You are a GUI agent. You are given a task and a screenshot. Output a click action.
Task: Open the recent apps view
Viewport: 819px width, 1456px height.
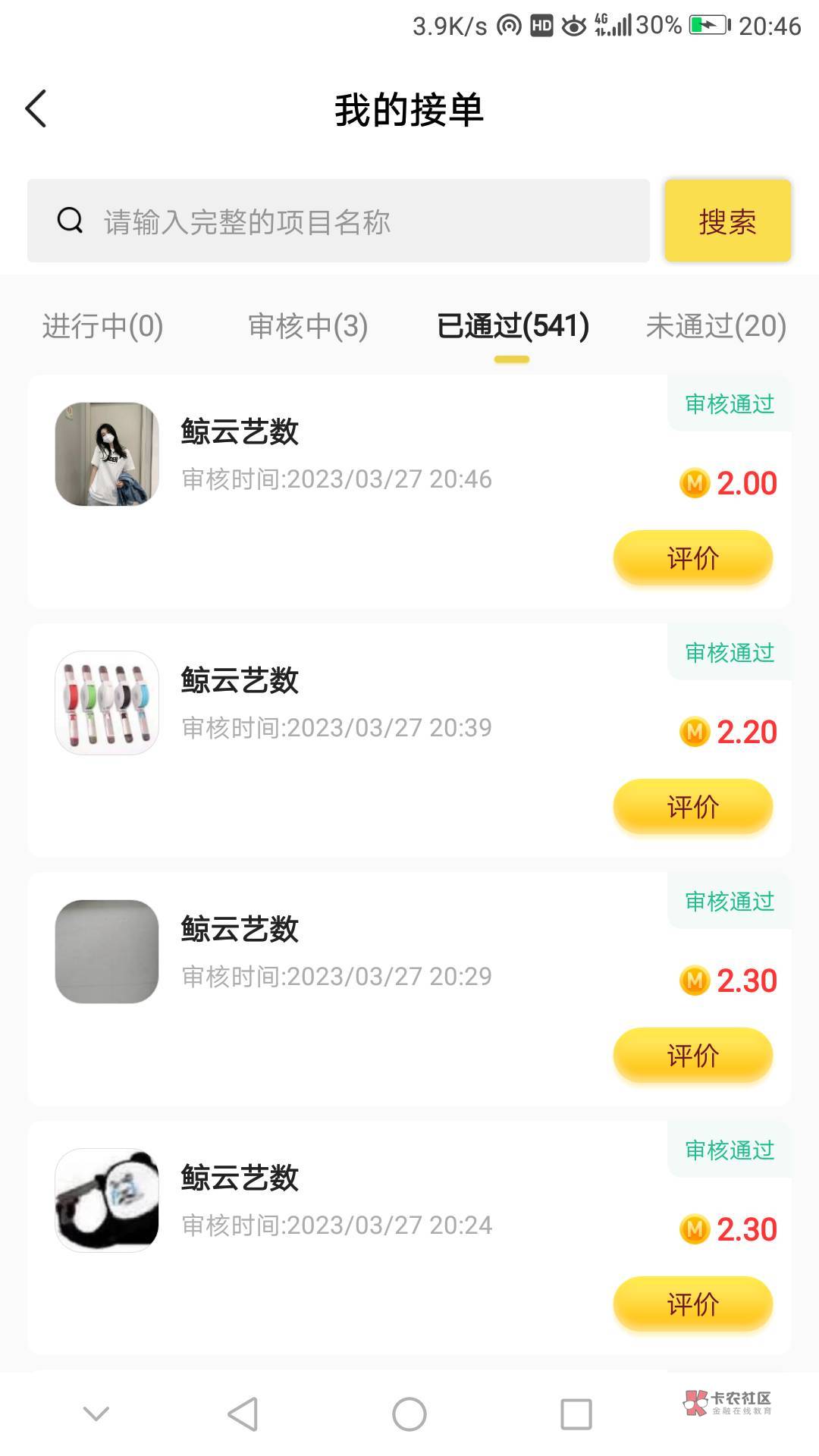click(x=576, y=1414)
